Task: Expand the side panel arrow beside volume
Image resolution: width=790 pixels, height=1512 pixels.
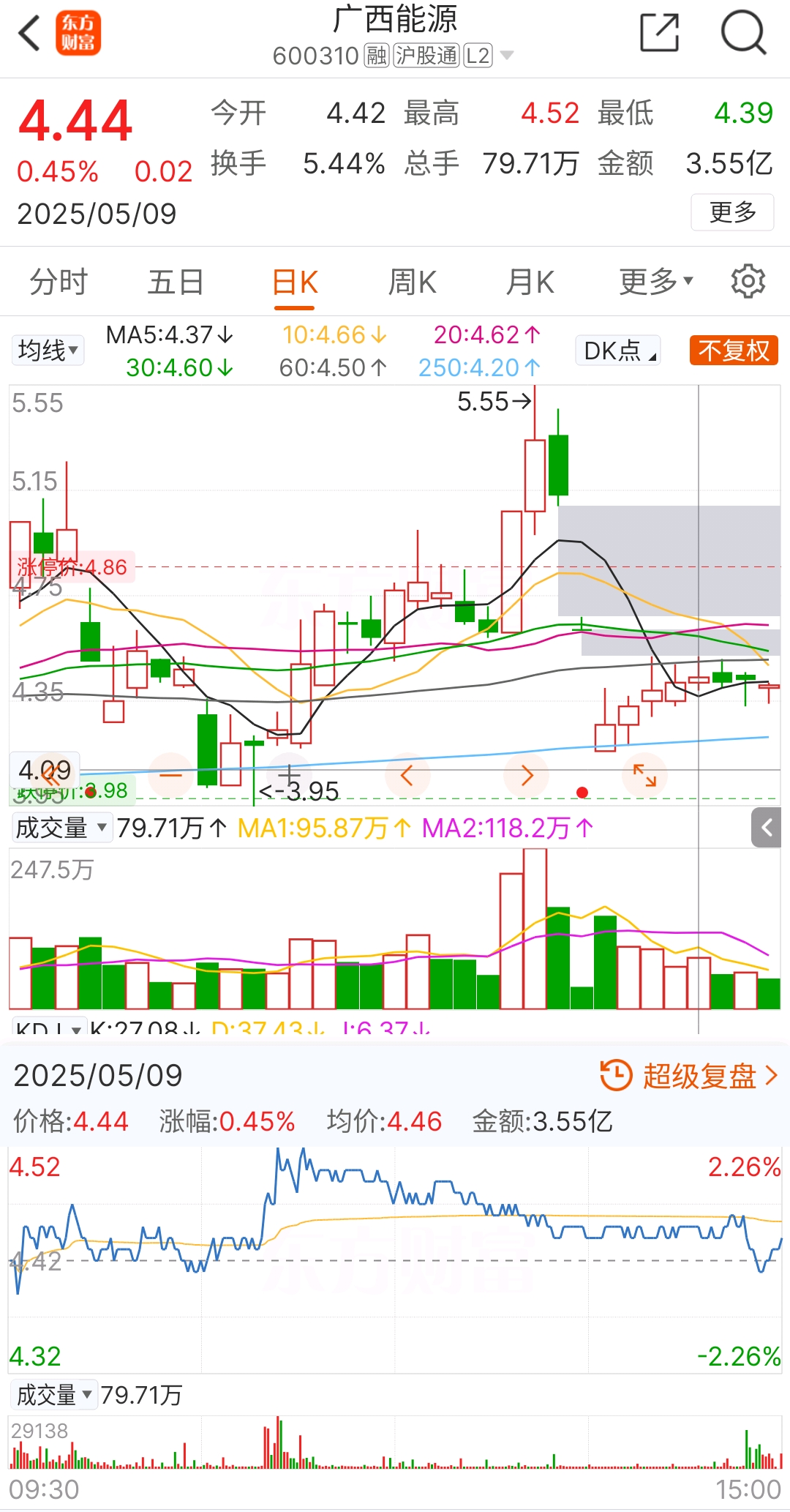Action: (x=767, y=828)
